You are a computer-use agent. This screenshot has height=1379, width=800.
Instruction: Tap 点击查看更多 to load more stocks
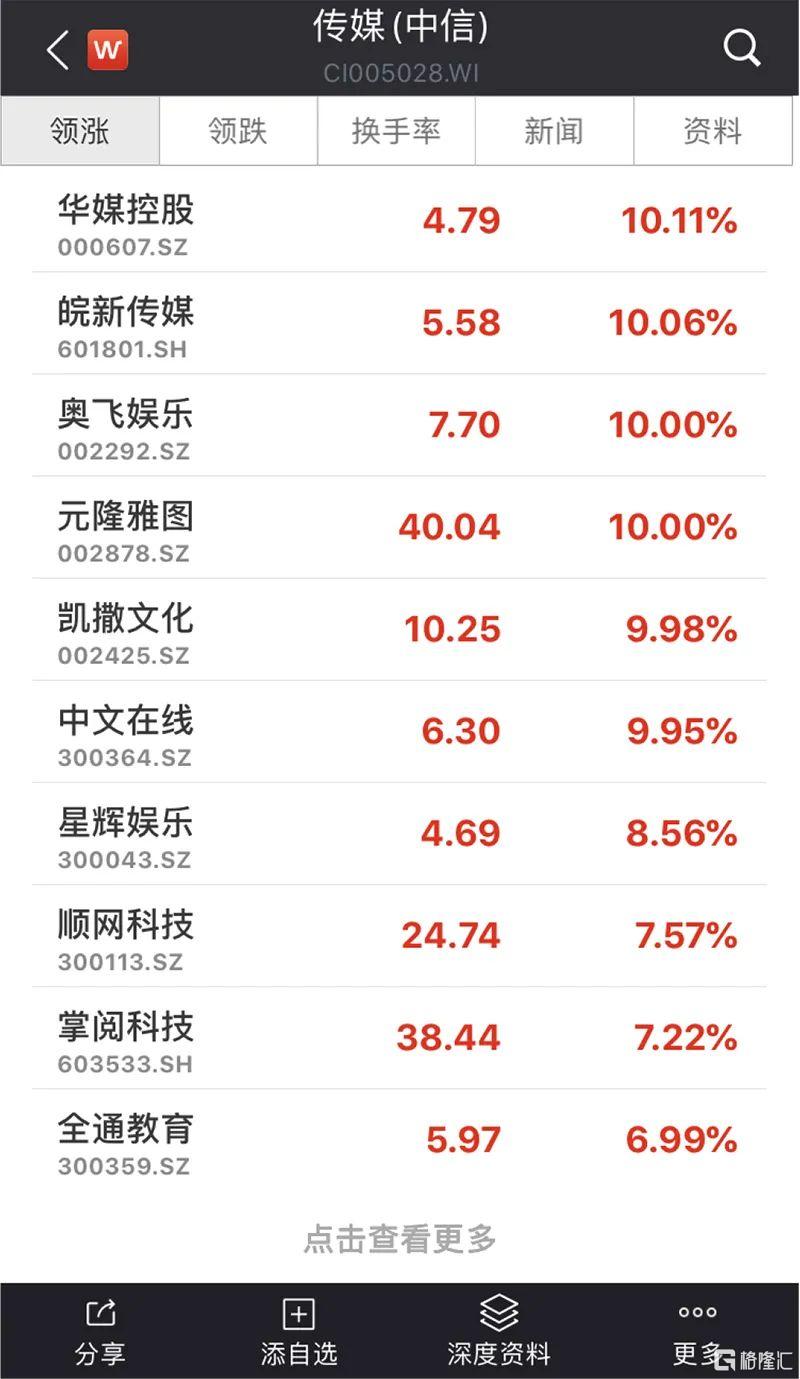400,1239
